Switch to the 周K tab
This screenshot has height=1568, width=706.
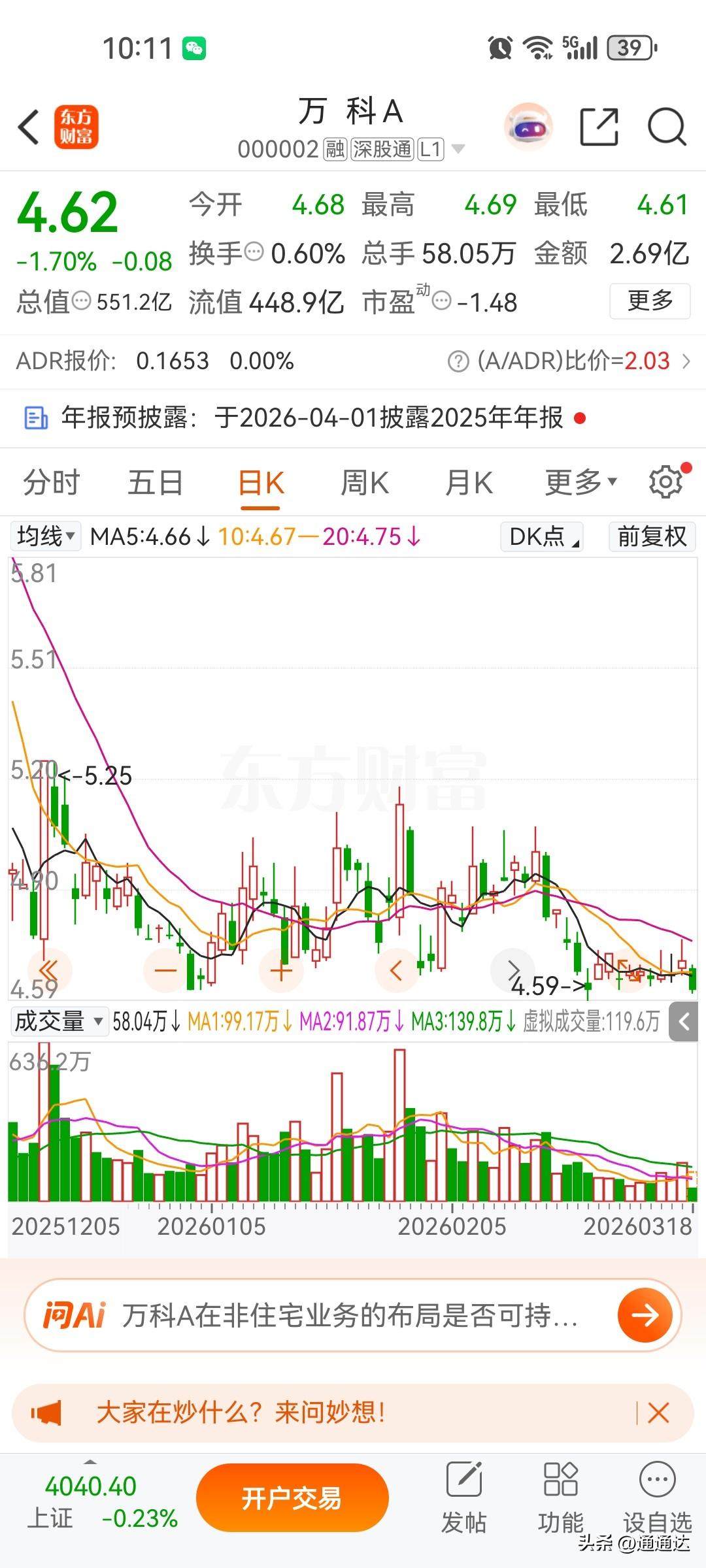tap(364, 482)
